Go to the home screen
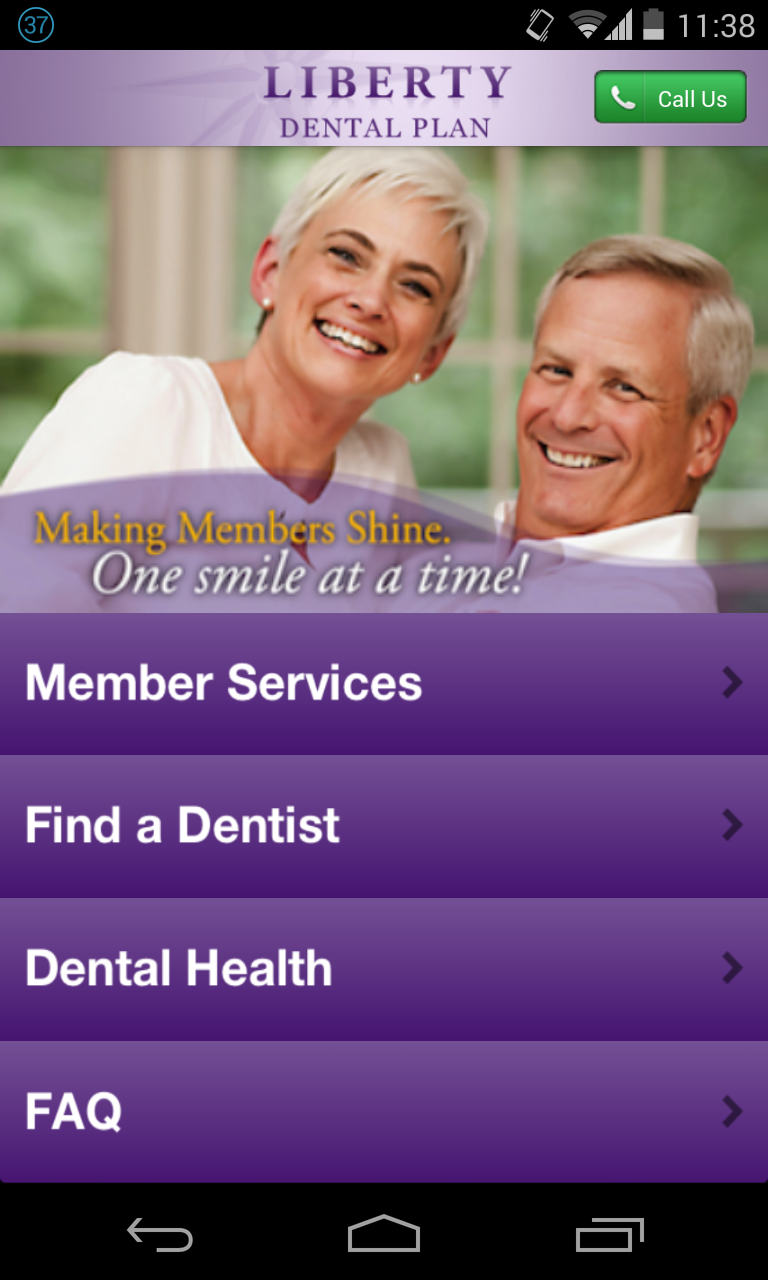 click(384, 1234)
